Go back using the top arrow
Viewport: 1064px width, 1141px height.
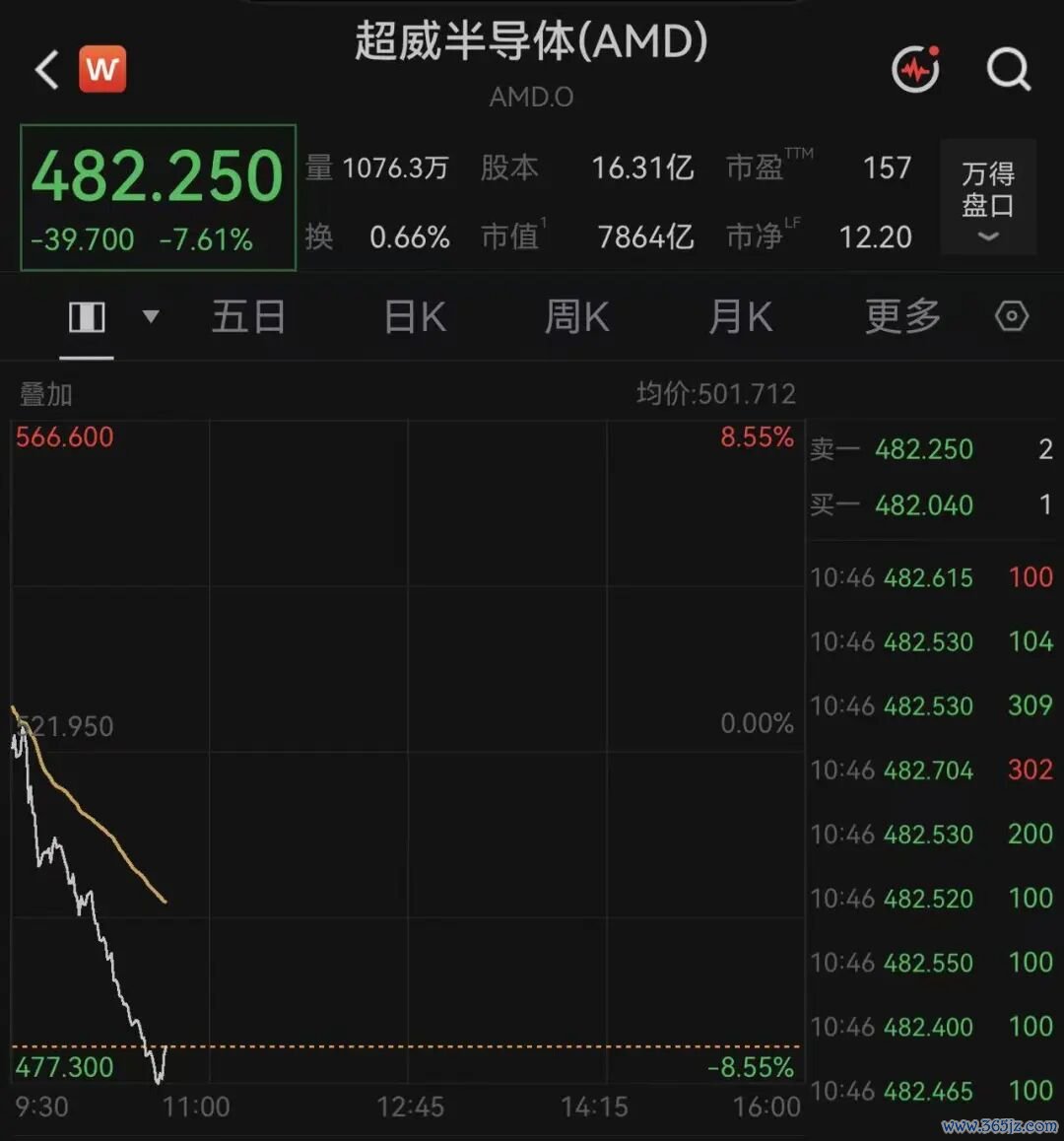46,70
